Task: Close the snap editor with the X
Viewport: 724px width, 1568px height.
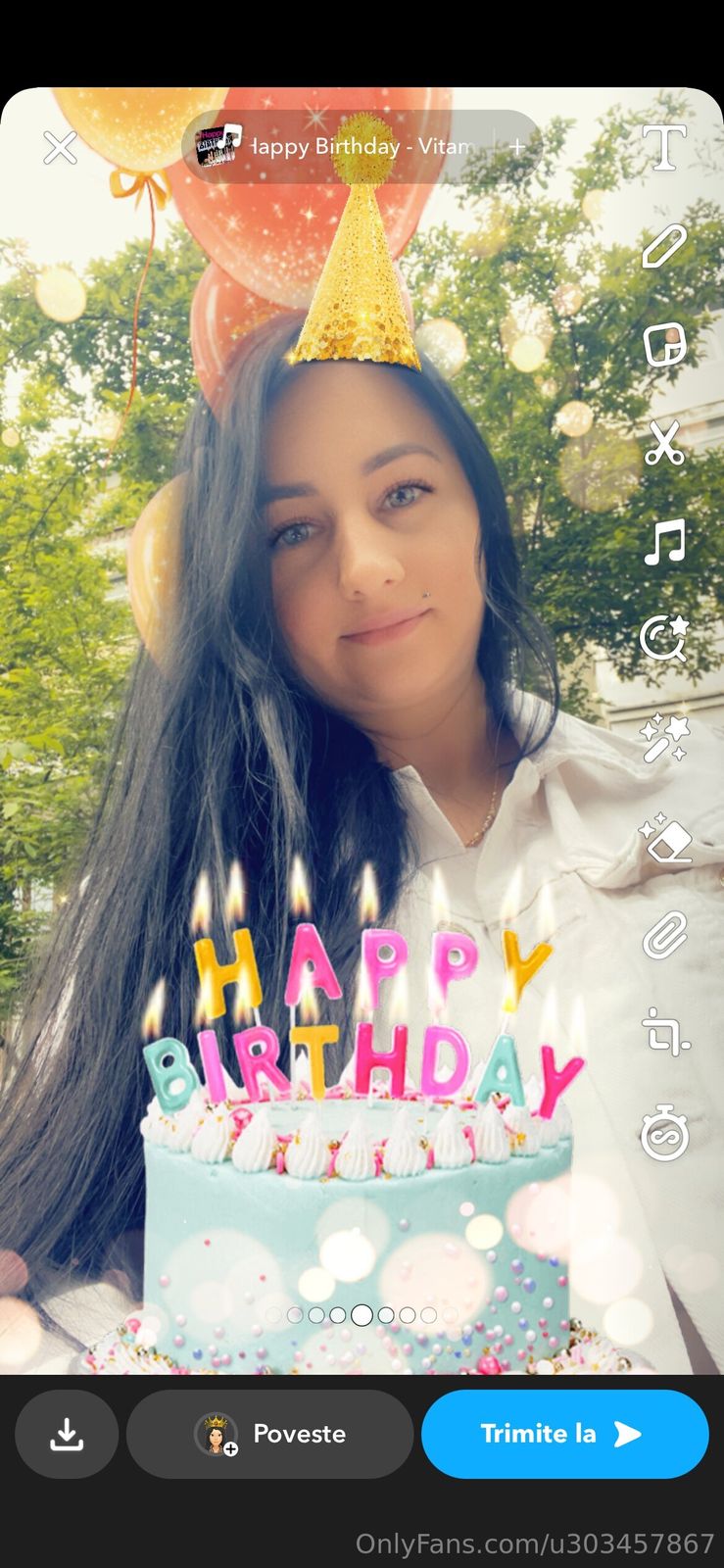Action: [60, 148]
